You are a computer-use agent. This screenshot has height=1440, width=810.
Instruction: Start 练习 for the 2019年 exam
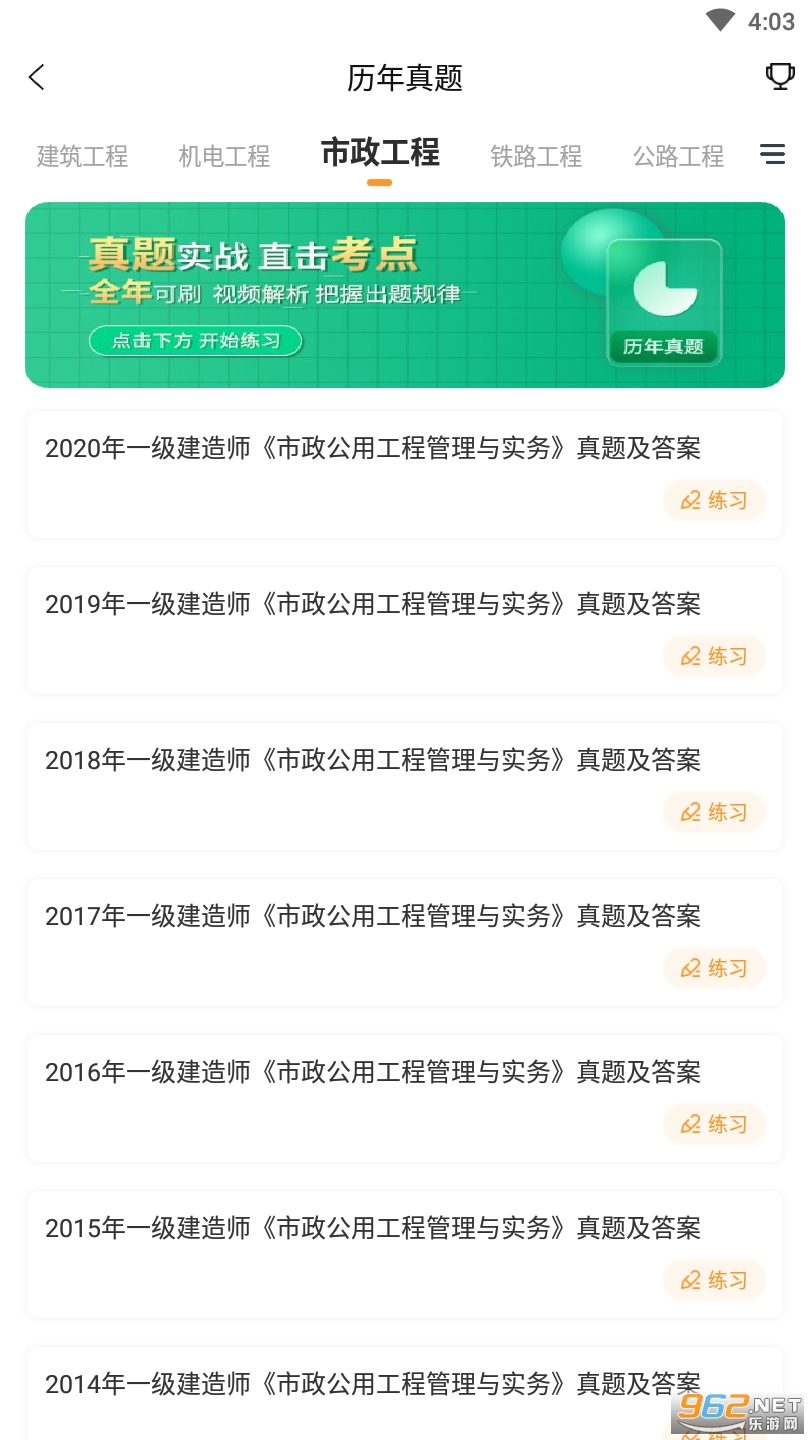[714, 656]
